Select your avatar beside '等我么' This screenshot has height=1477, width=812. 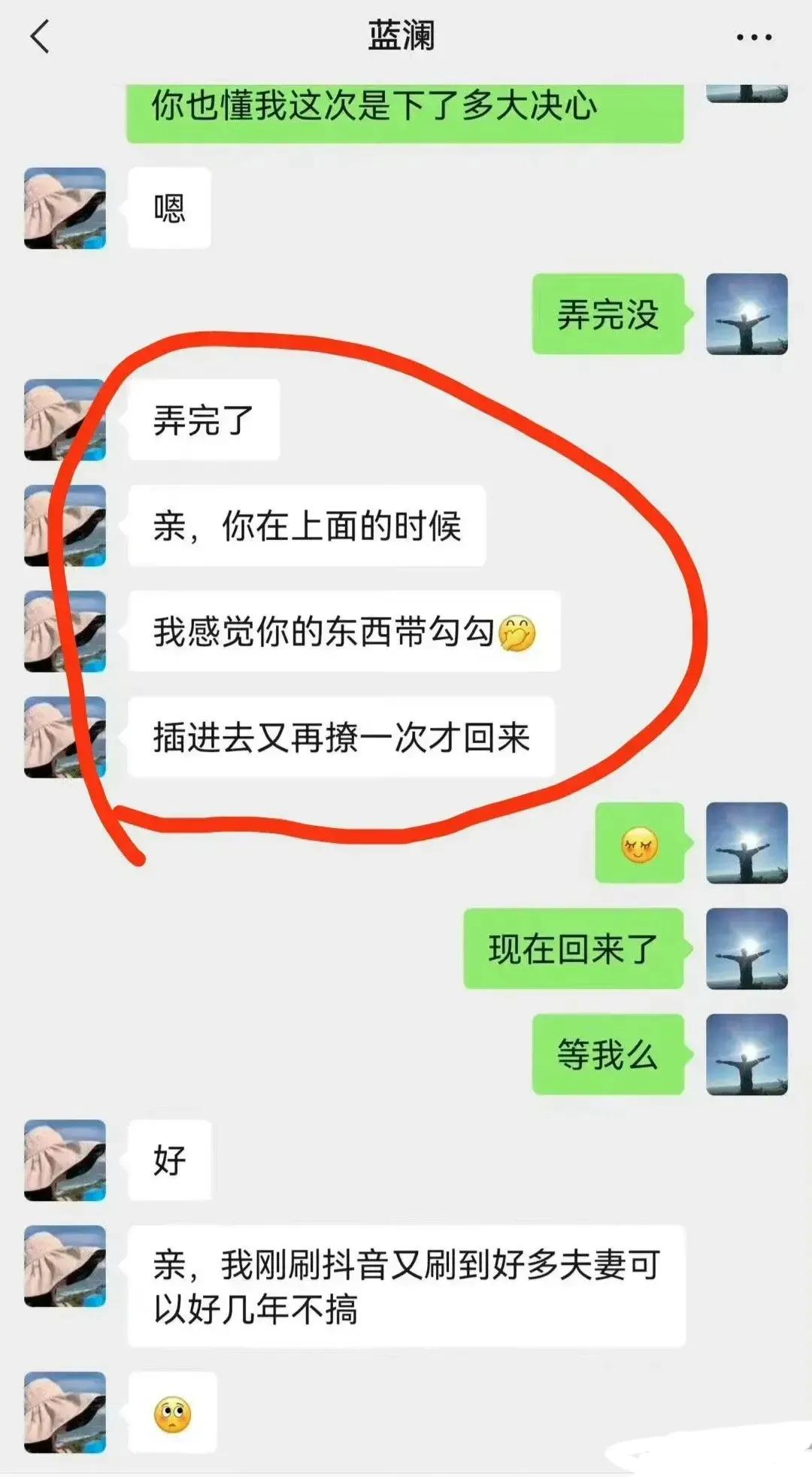(747, 1057)
